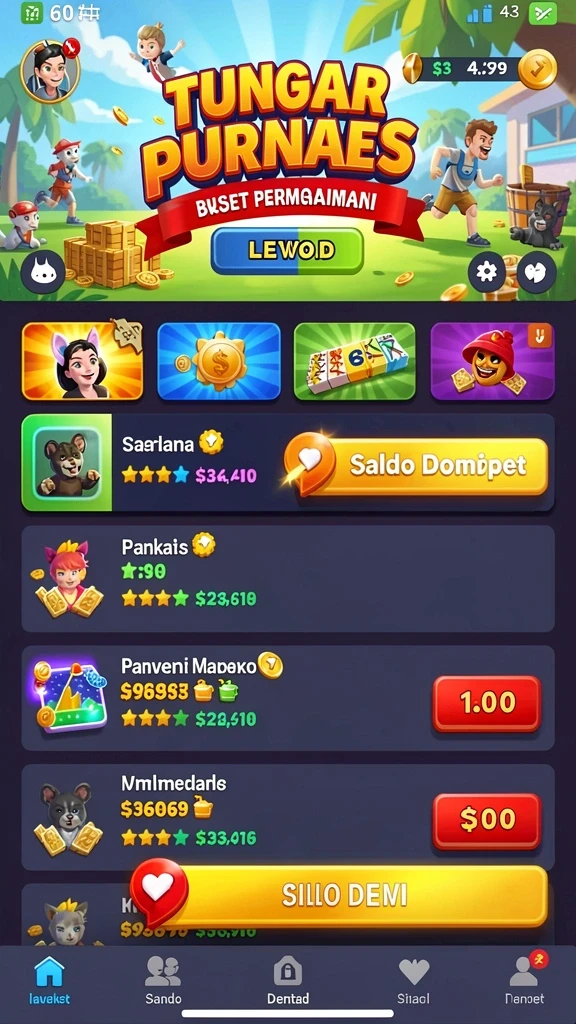
Task: Open the settings gear icon
Action: click(x=487, y=271)
